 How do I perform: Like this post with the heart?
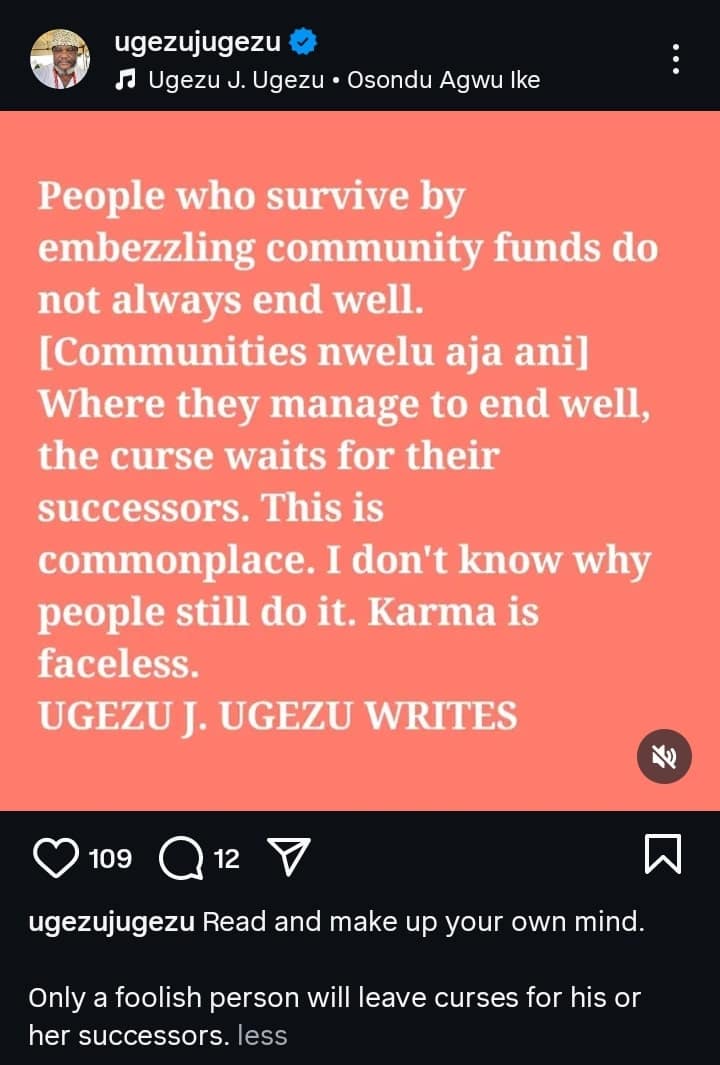click(56, 857)
